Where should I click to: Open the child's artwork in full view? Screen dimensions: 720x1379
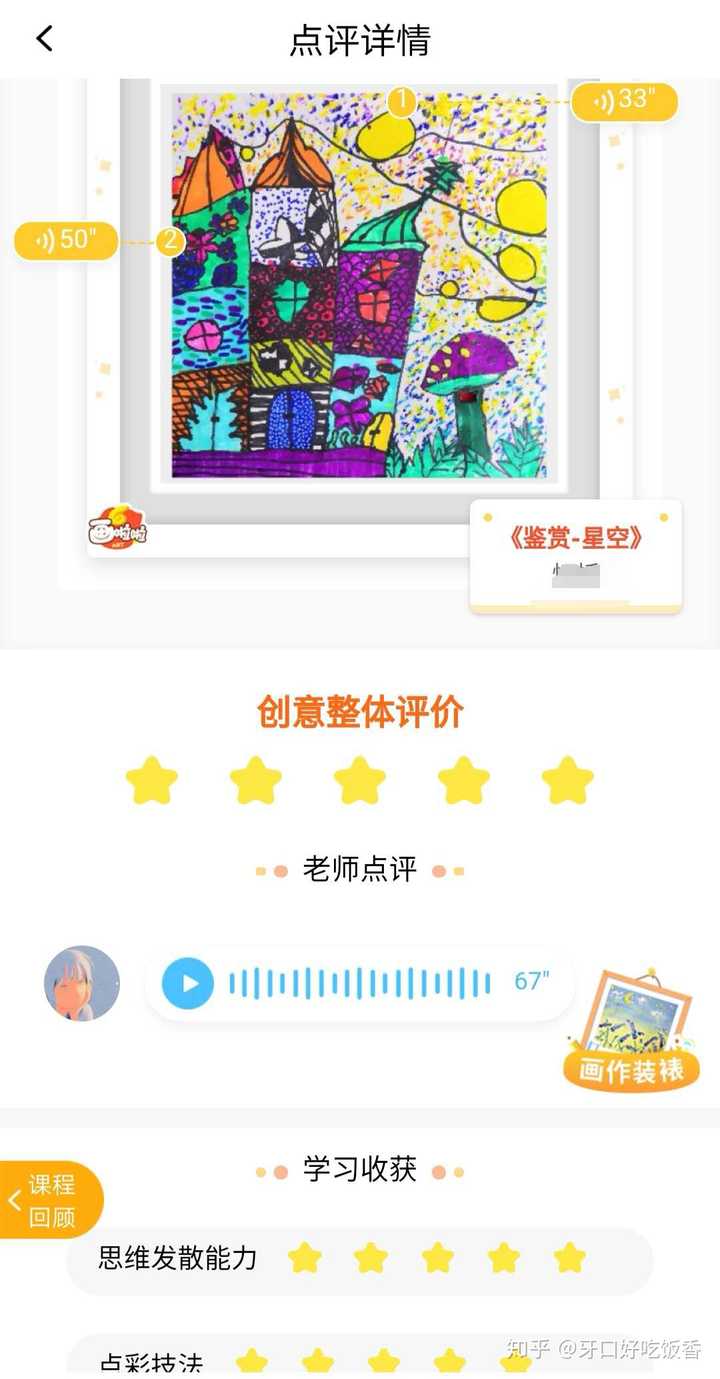[x=360, y=286]
